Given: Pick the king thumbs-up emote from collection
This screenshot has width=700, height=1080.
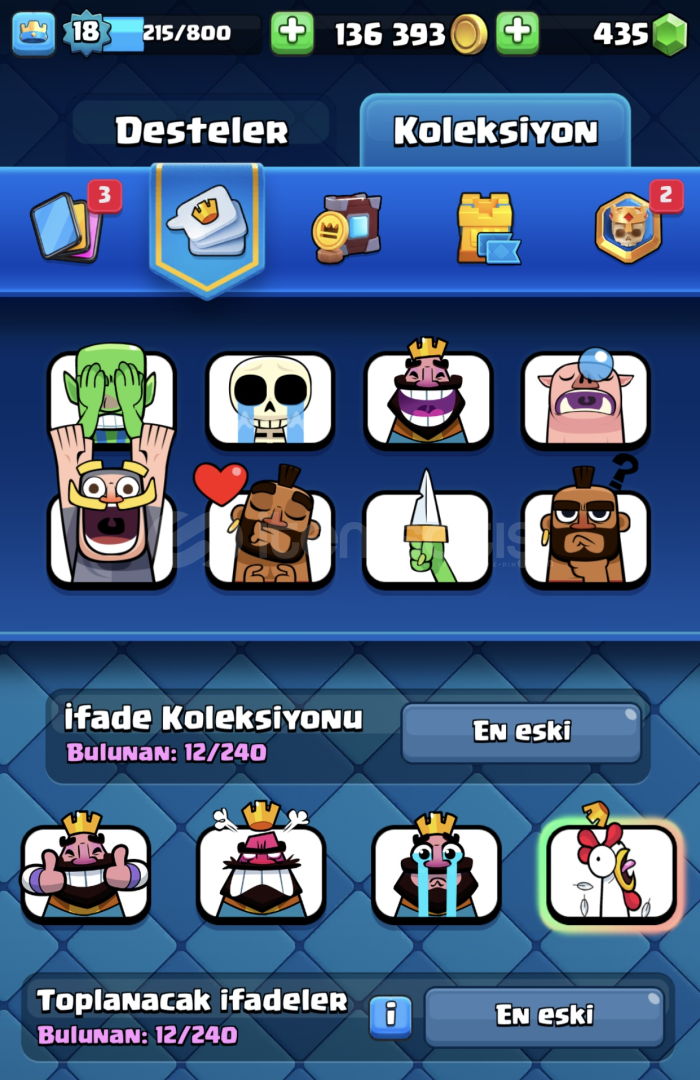Looking at the screenshot, I should coord(85,872).
